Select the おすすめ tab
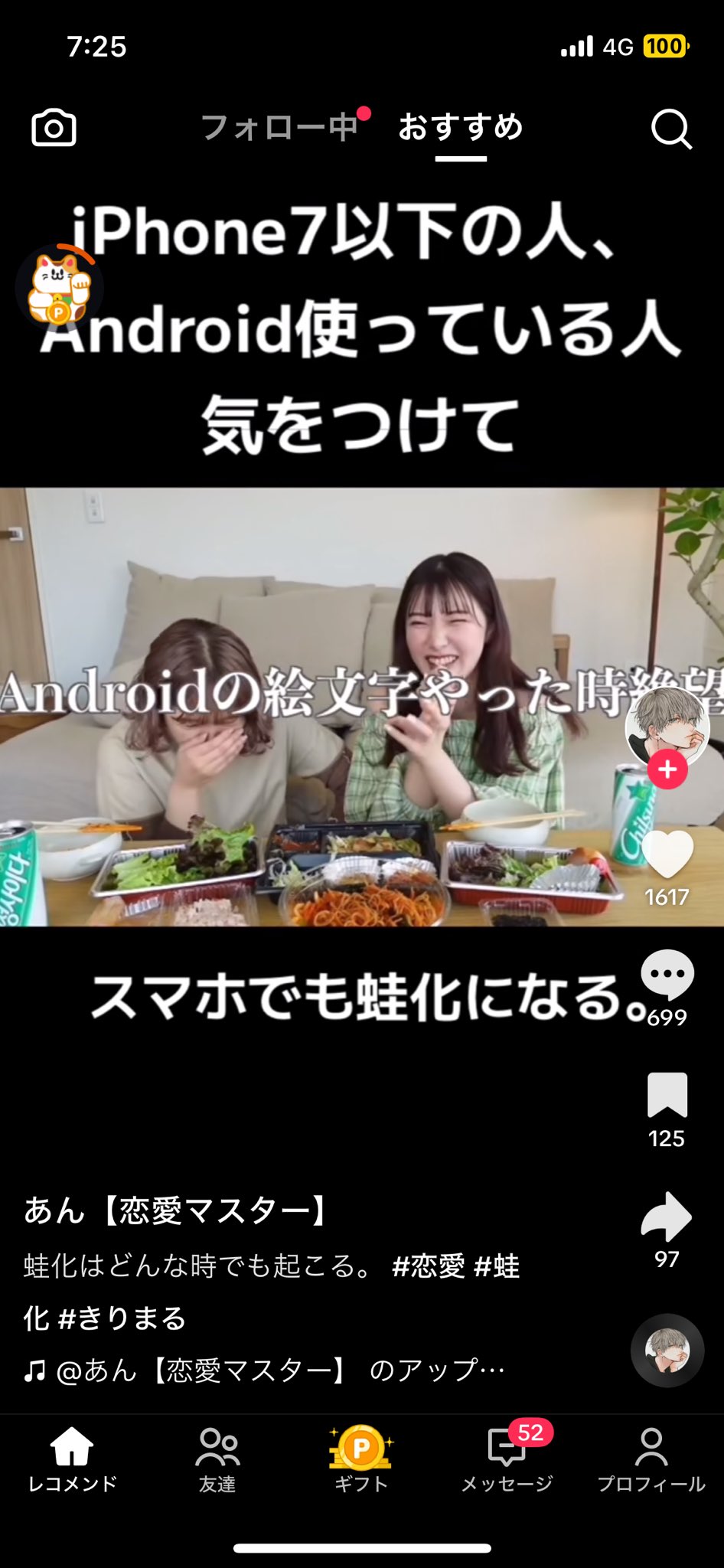Image resolution: width=724 pixels, height=1568 pixels. (461, 126)
